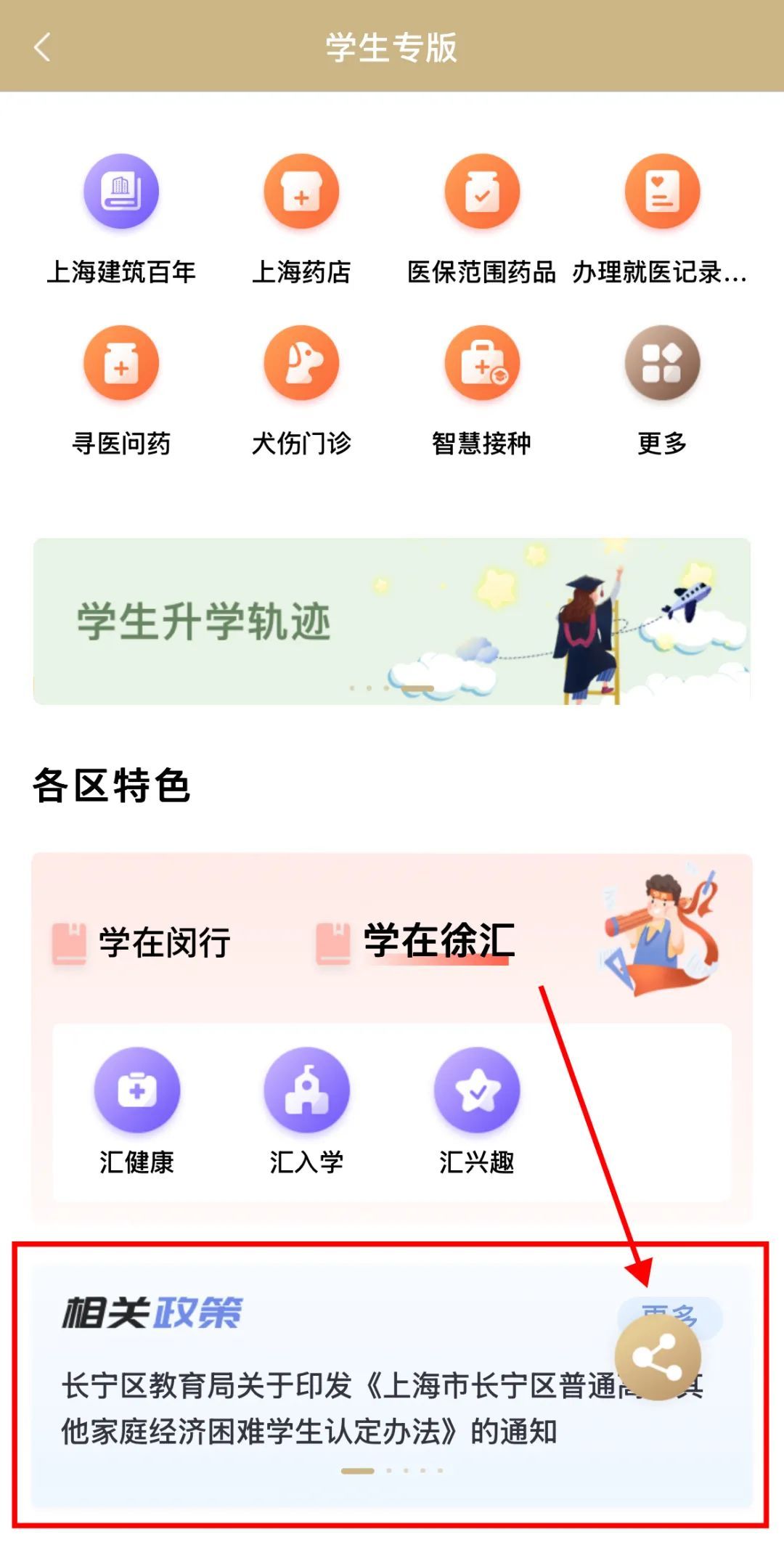
Task: Open 寻医问药 service
Action: click(x=121, y=364)
